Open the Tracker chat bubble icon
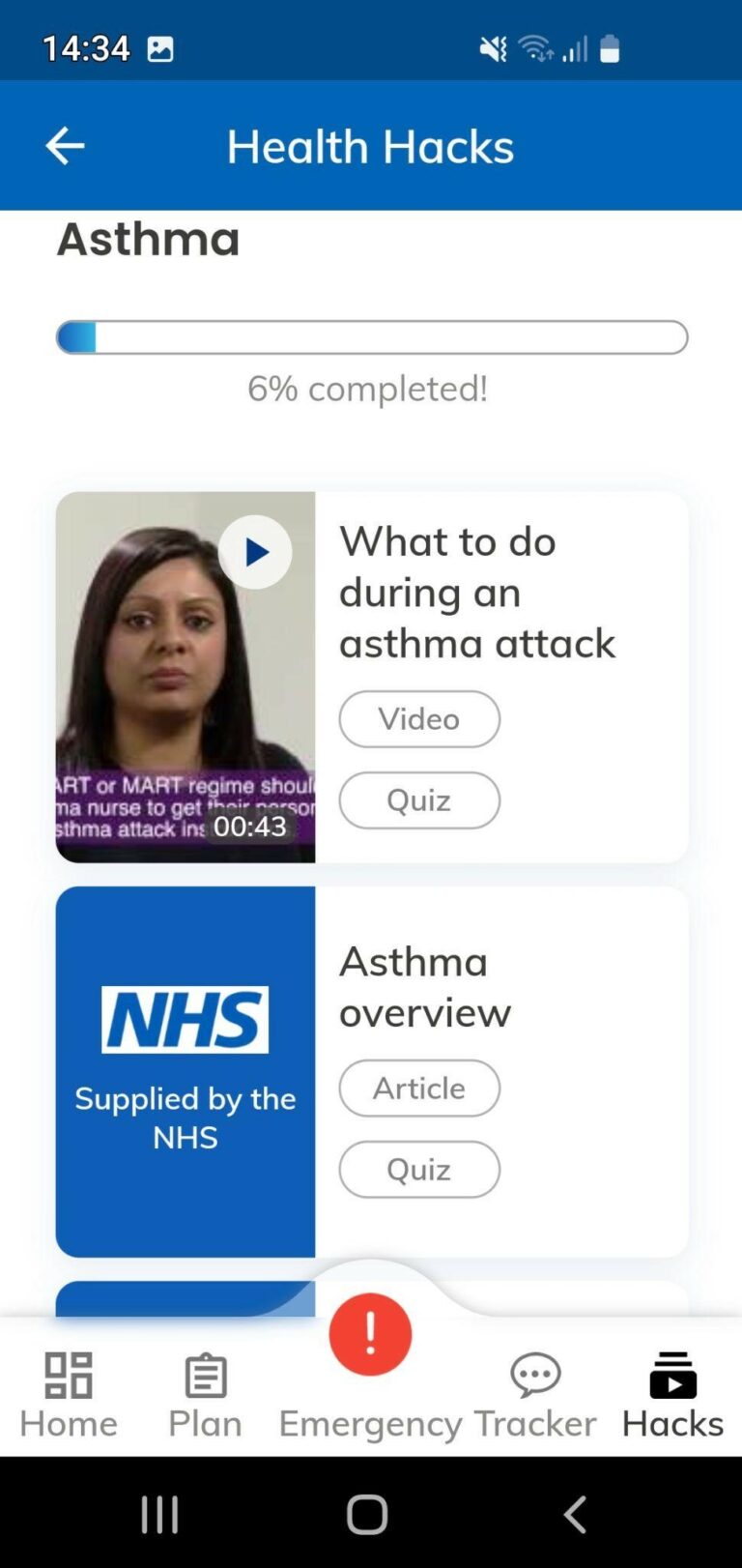Image resolution: width=742 pixels, height=1568 pixels. pos(534,1373)
